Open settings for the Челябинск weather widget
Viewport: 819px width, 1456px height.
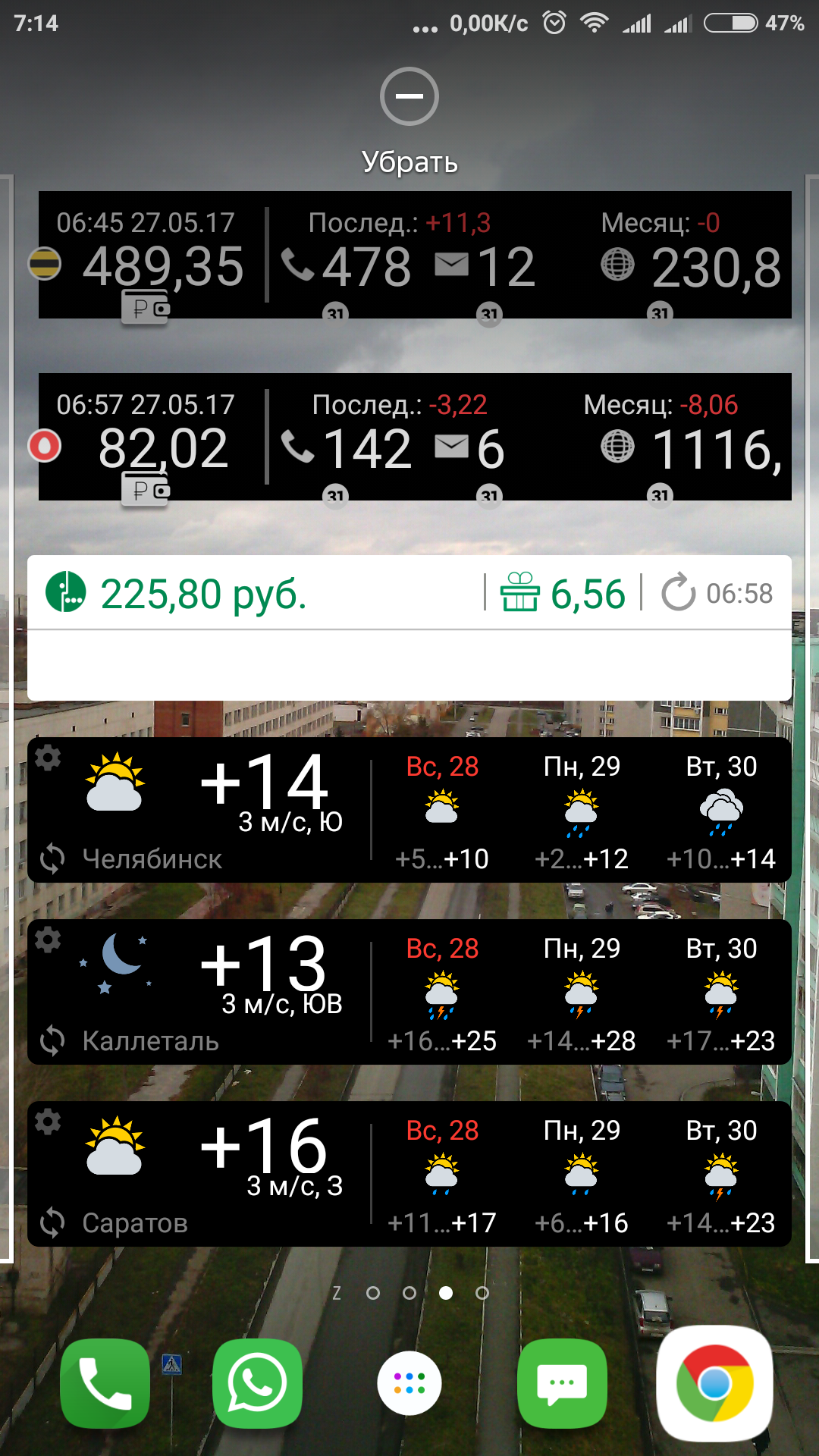coord(48,758)
